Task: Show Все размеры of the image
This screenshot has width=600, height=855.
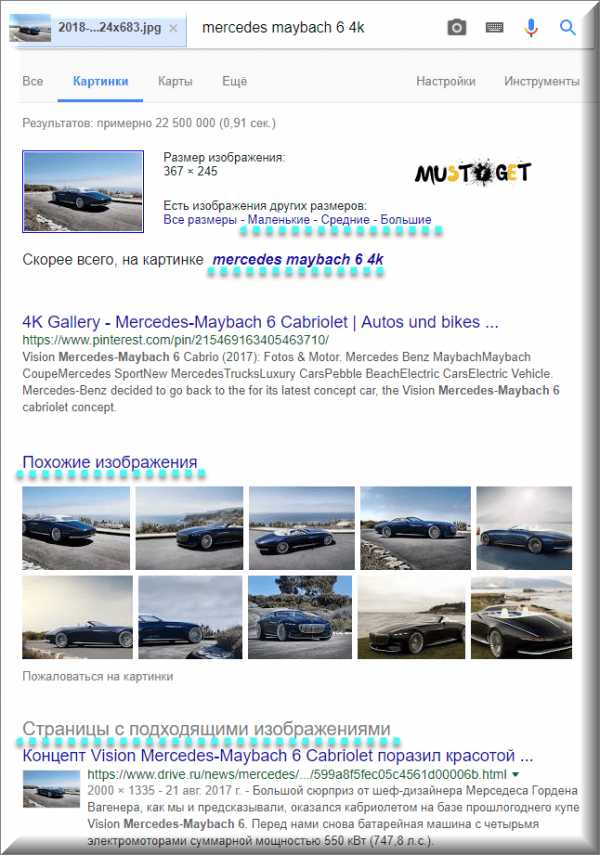Action: coord(200,219)
